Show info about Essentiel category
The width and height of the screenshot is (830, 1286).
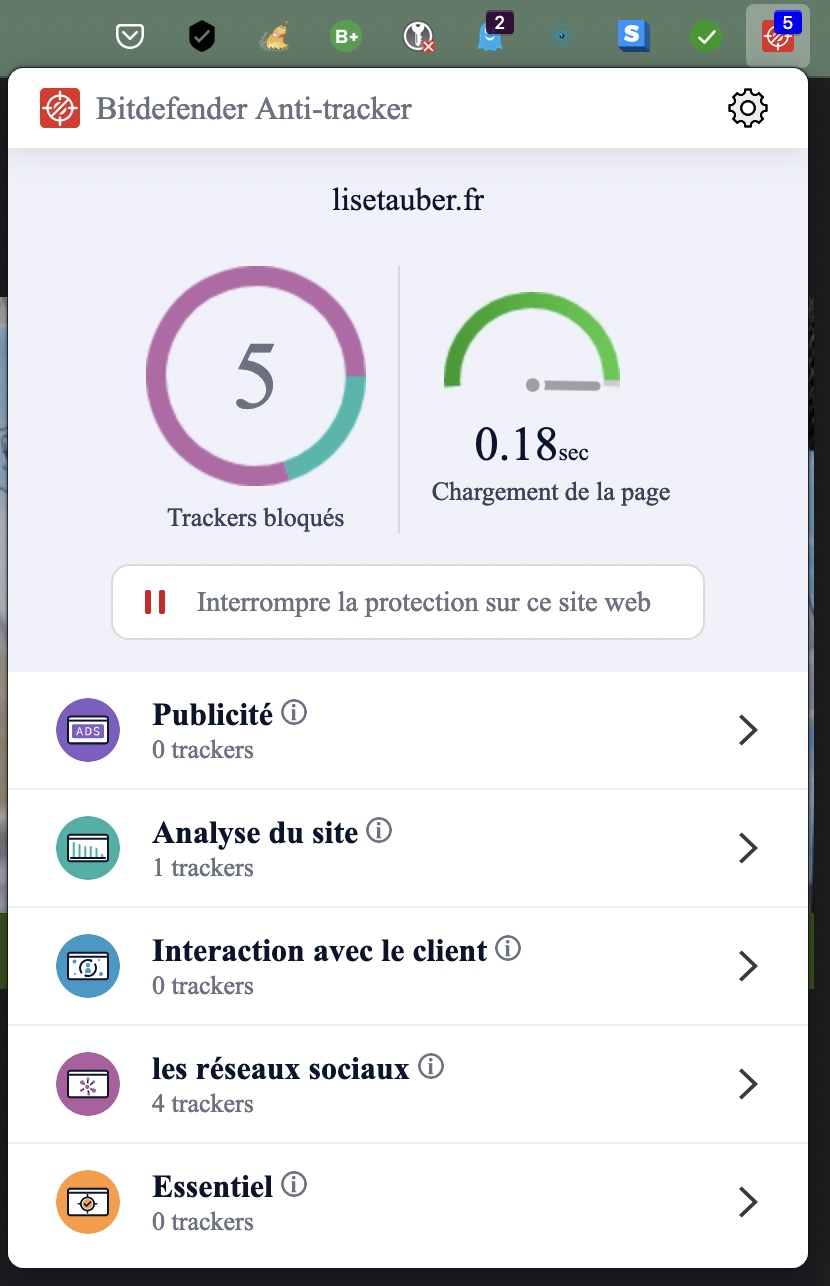tap(294, 1185)
